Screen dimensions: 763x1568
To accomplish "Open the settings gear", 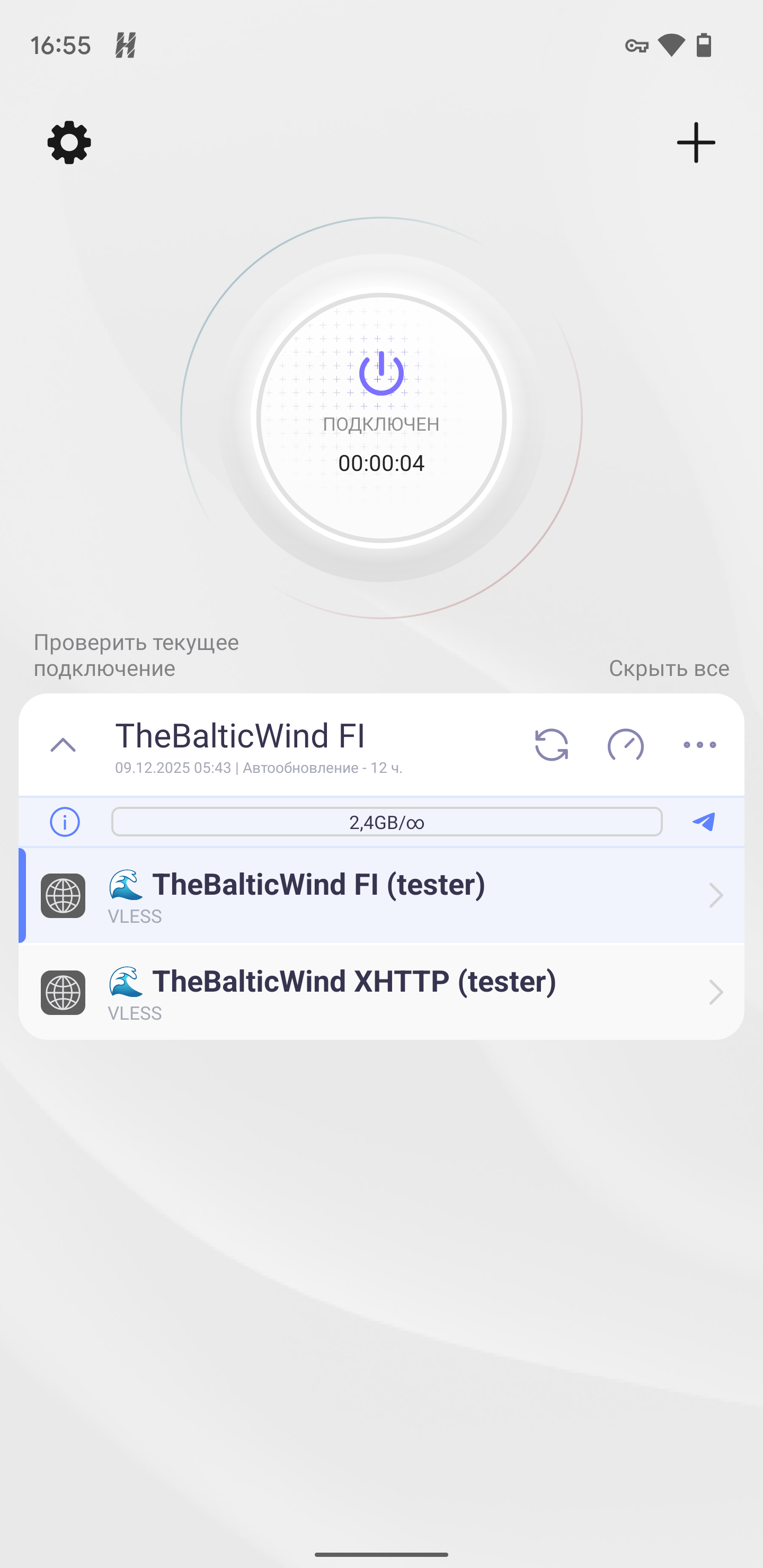I will tap(69, 142).
